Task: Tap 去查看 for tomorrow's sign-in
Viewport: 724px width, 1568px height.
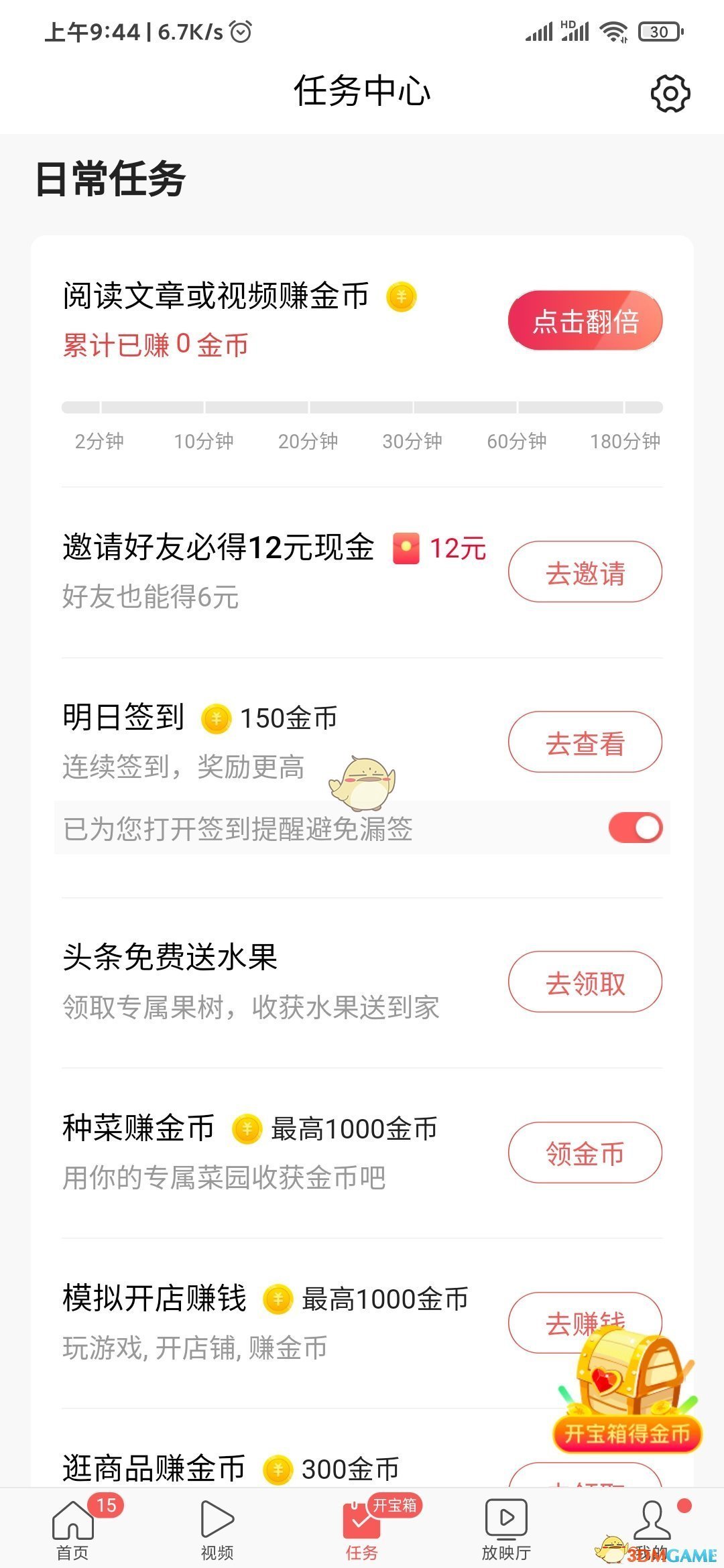Action: [x=585, y=742]
